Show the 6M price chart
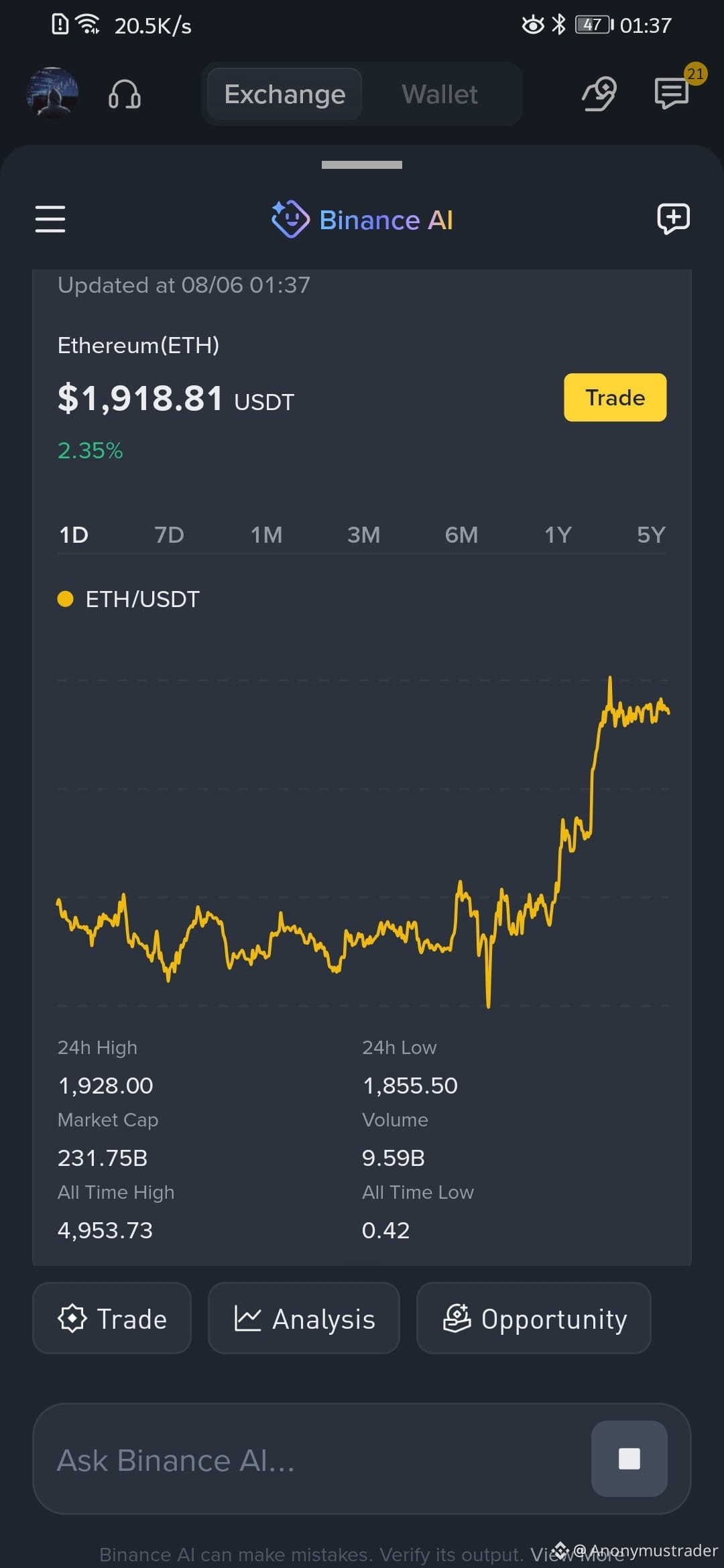 point(461,535)
